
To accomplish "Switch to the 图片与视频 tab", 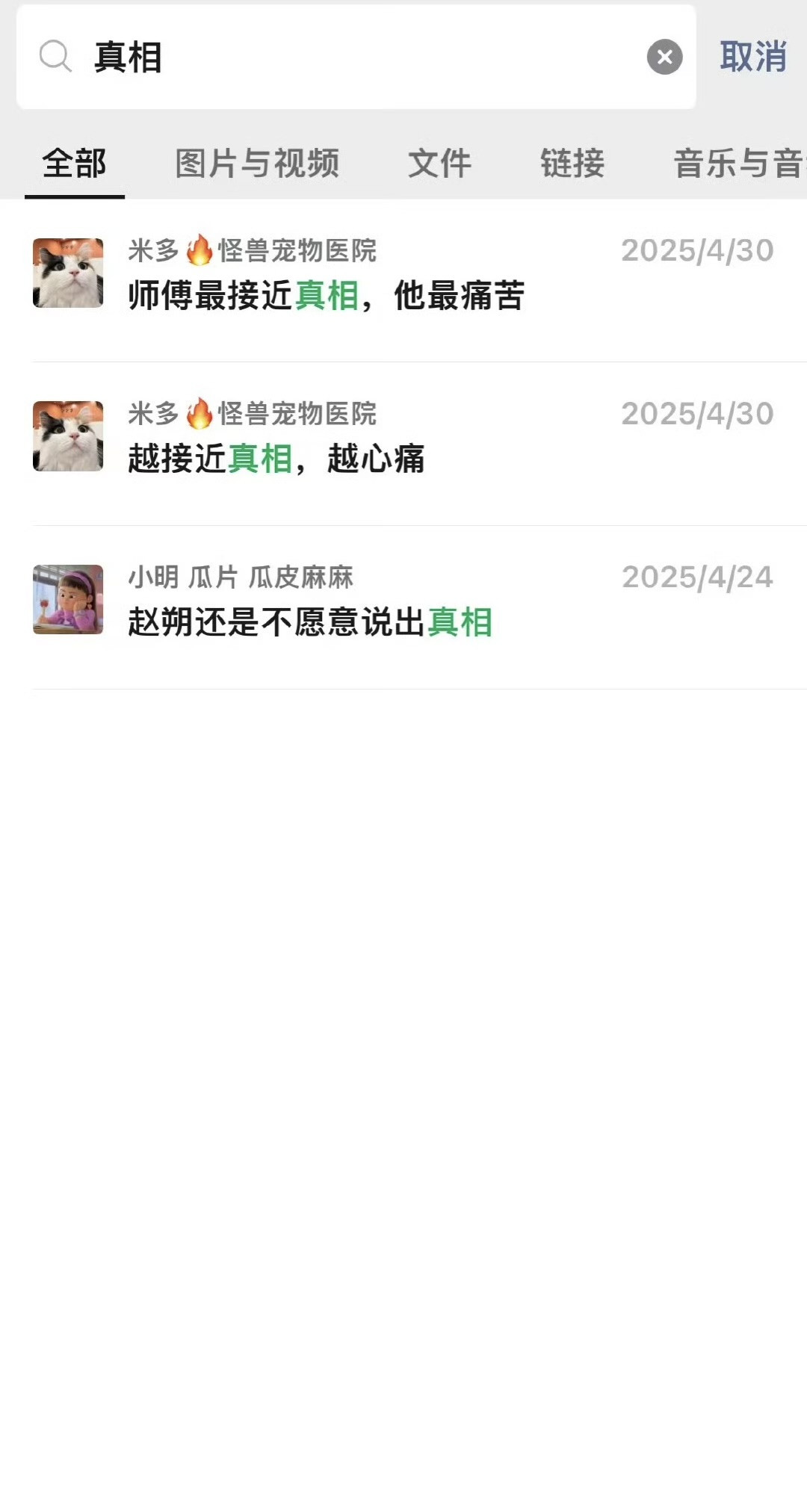I will (257, 164).
